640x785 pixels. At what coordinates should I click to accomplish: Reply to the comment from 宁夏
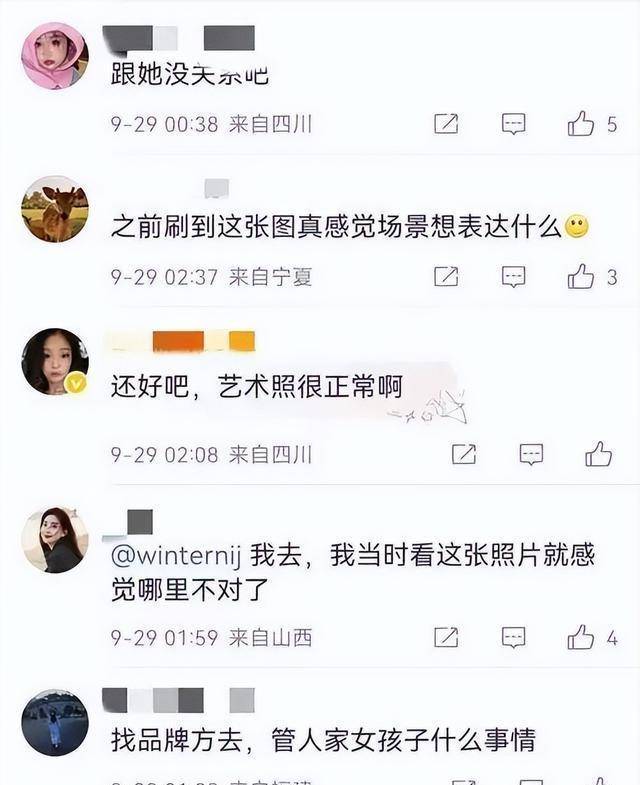513,277
